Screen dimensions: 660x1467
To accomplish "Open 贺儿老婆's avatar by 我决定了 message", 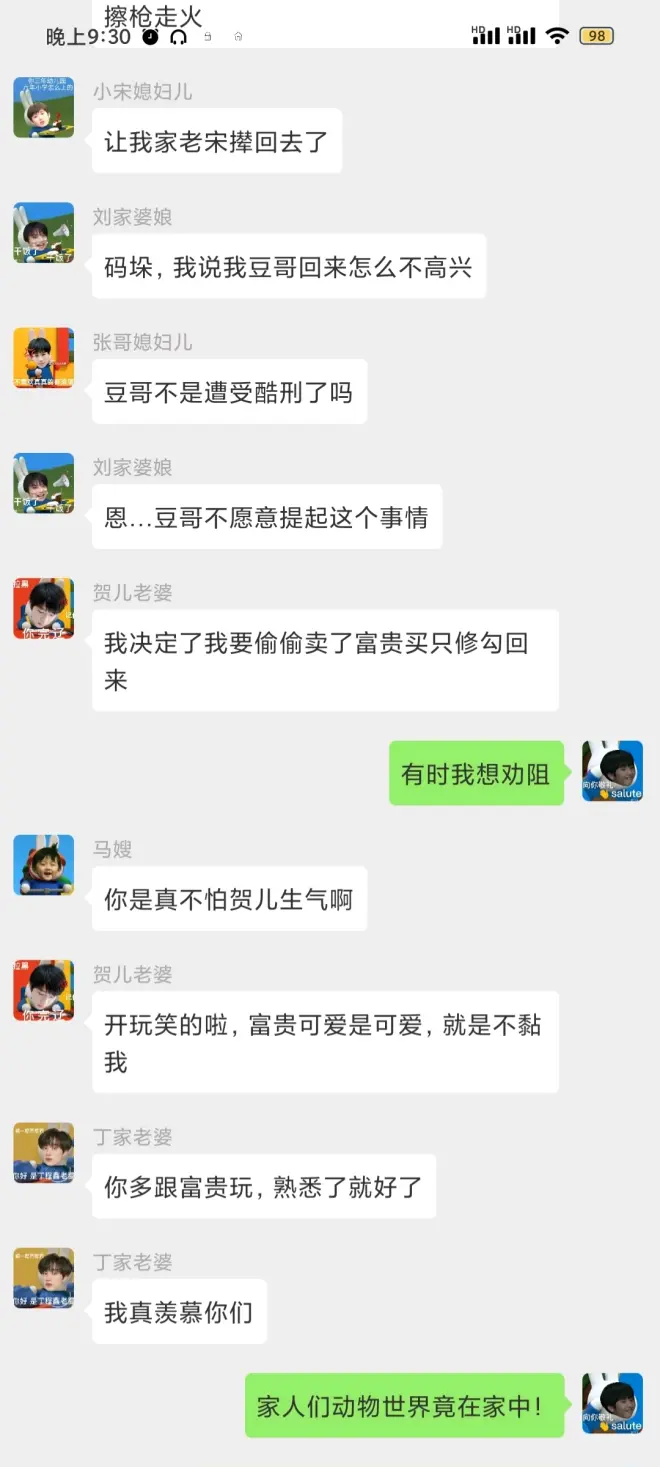I will (43, 608).
